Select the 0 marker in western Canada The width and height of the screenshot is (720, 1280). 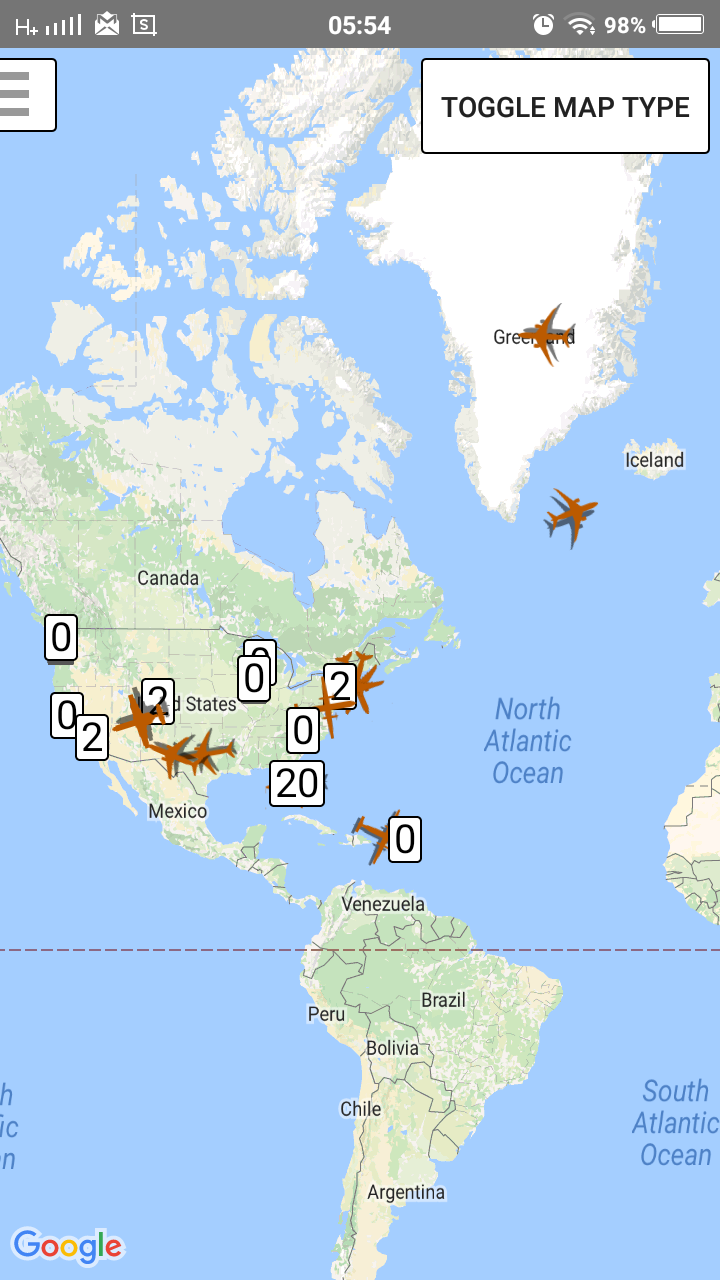pos(61,637)
